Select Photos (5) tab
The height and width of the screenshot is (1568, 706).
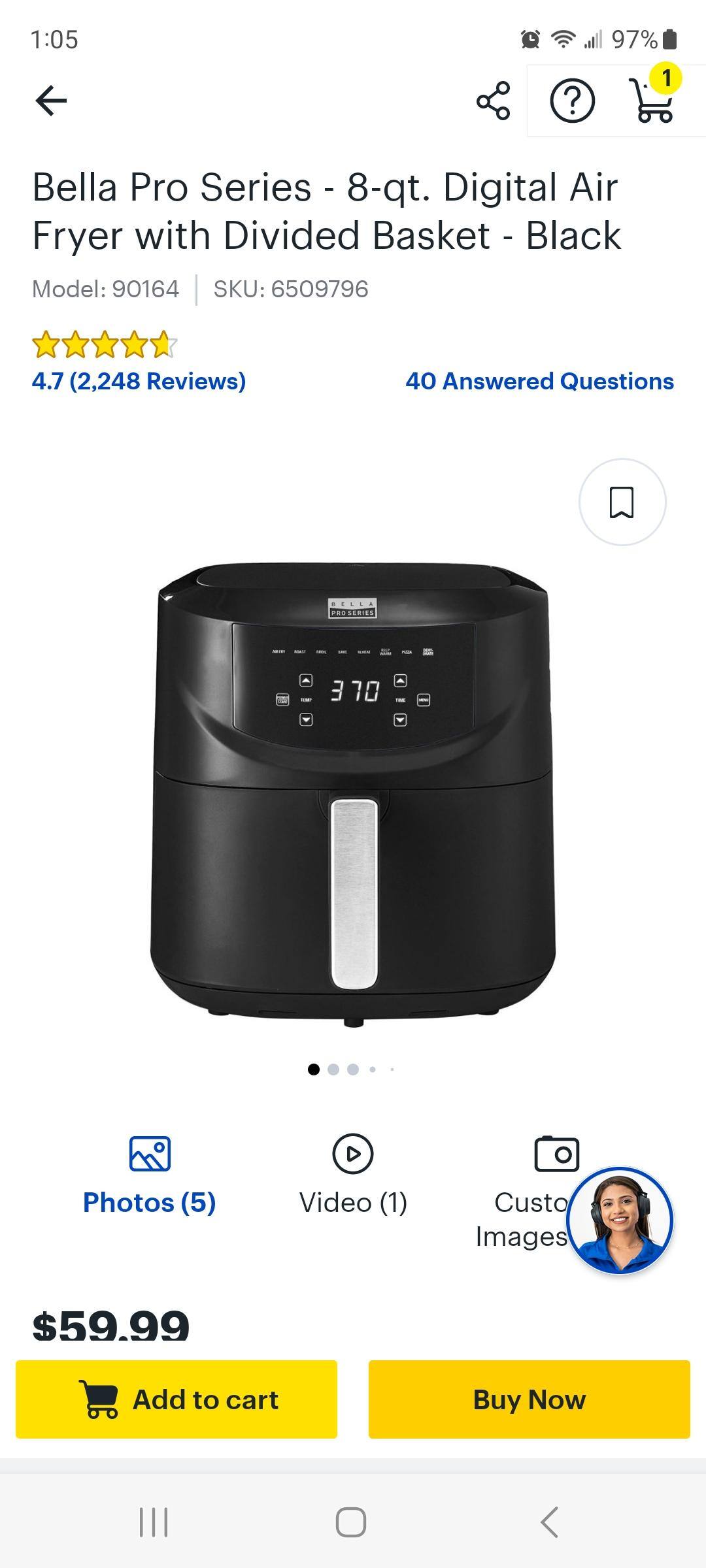click(x=150, y=1176)
